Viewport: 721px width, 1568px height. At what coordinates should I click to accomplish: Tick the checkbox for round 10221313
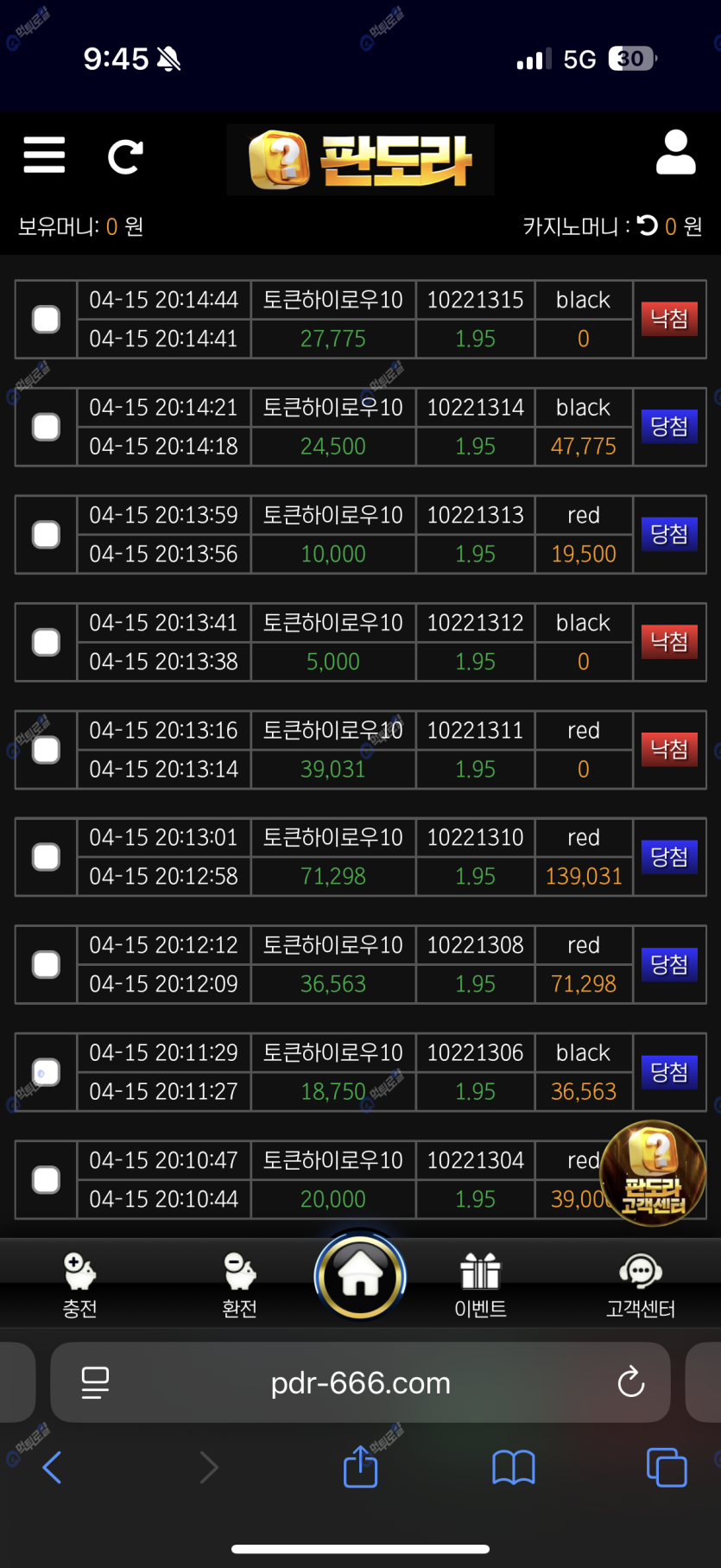coord(46,535)
